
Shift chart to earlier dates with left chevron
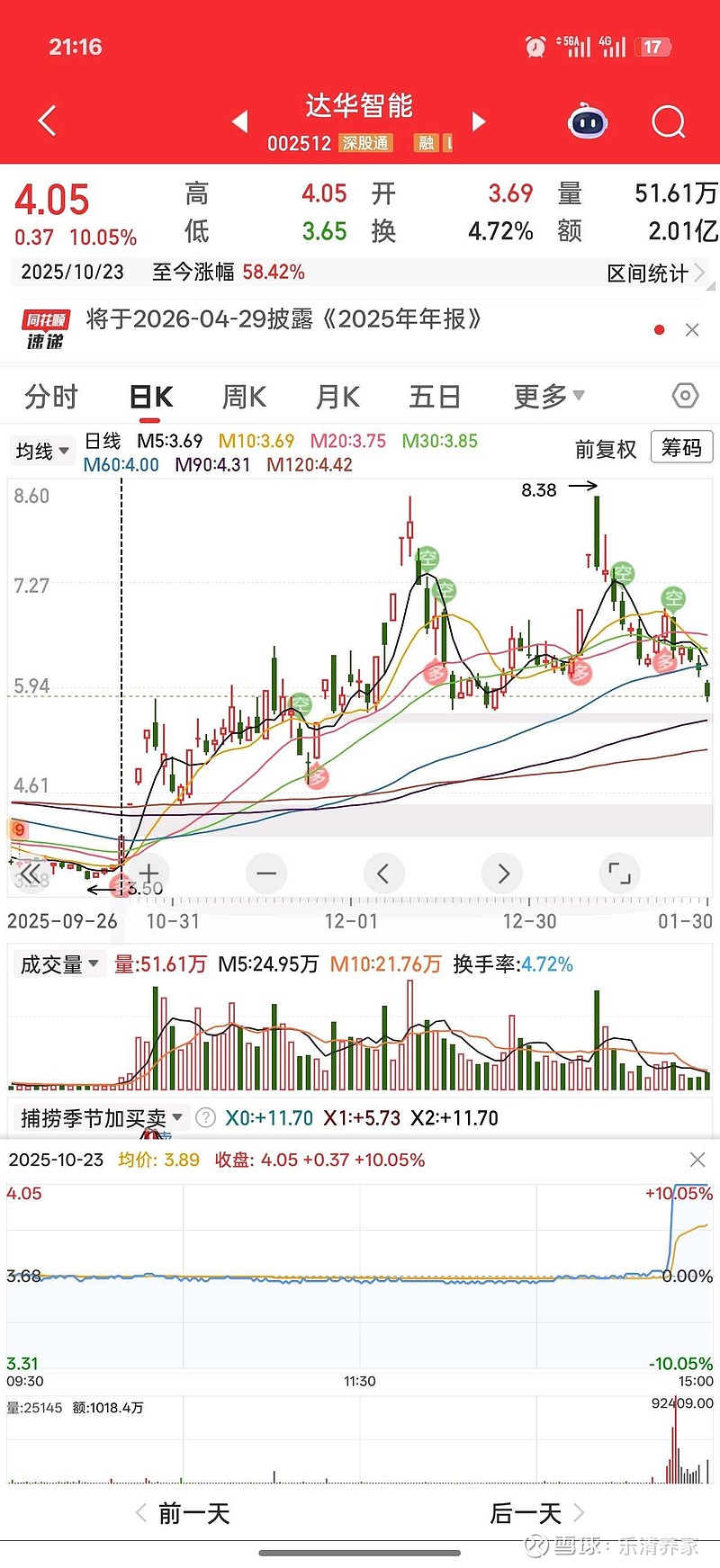pyautogui.click(x=384, y=873)
